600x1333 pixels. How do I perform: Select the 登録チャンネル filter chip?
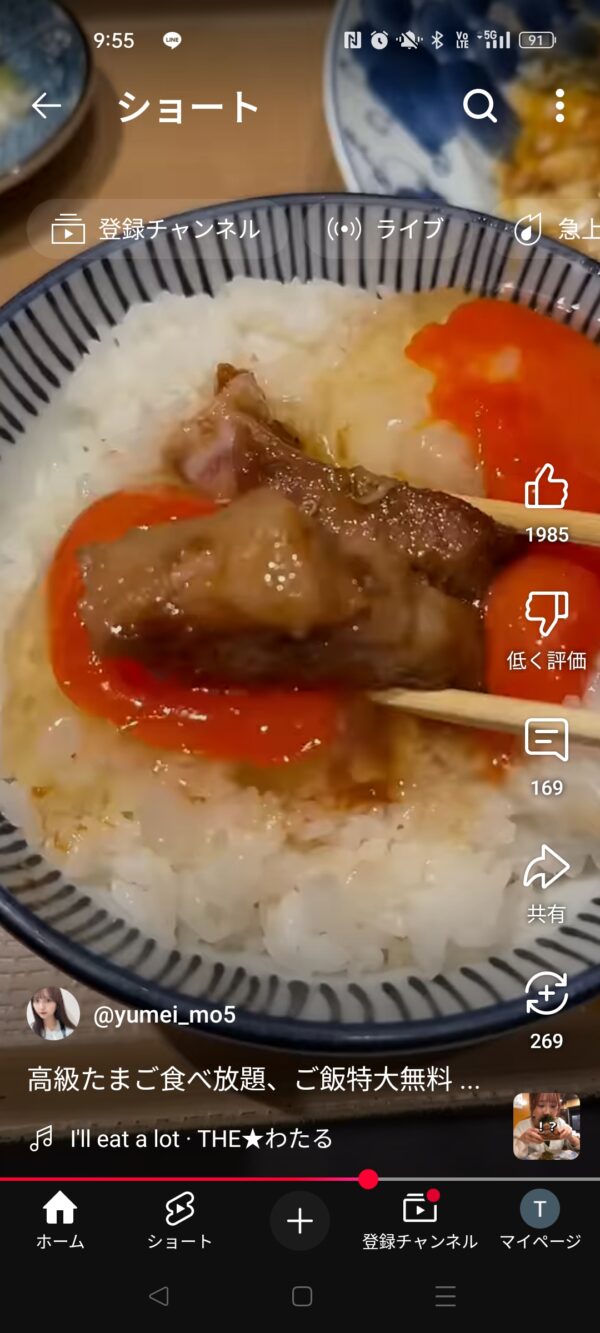155,229
